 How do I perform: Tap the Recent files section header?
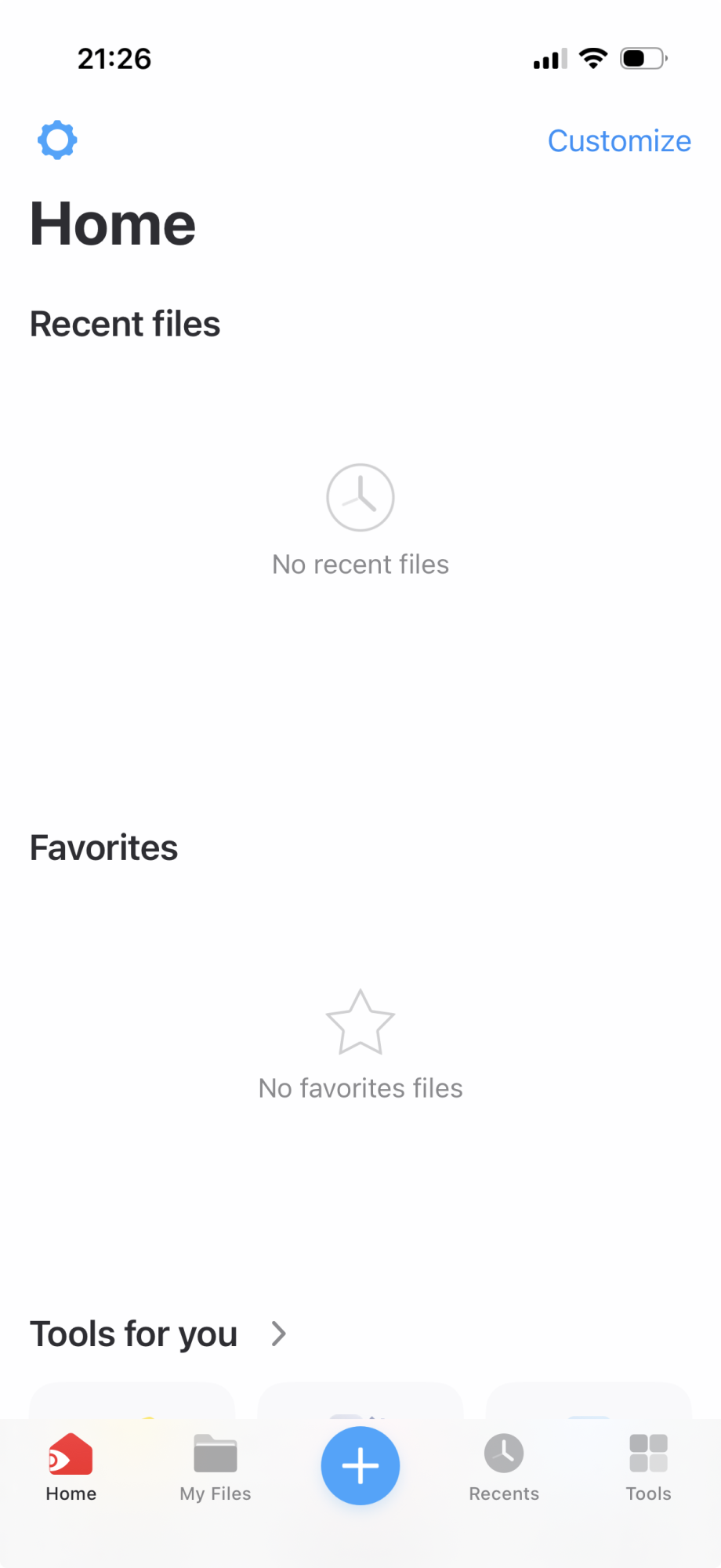tap(125, 323)
